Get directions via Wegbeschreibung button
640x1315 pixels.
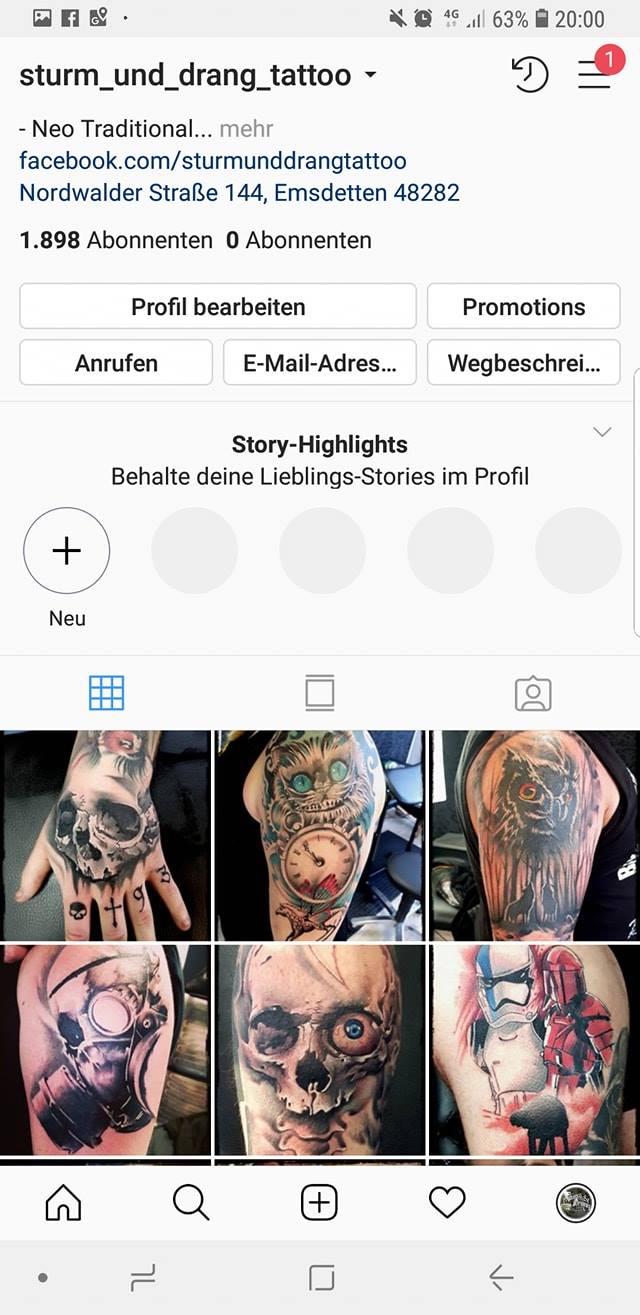524,363
